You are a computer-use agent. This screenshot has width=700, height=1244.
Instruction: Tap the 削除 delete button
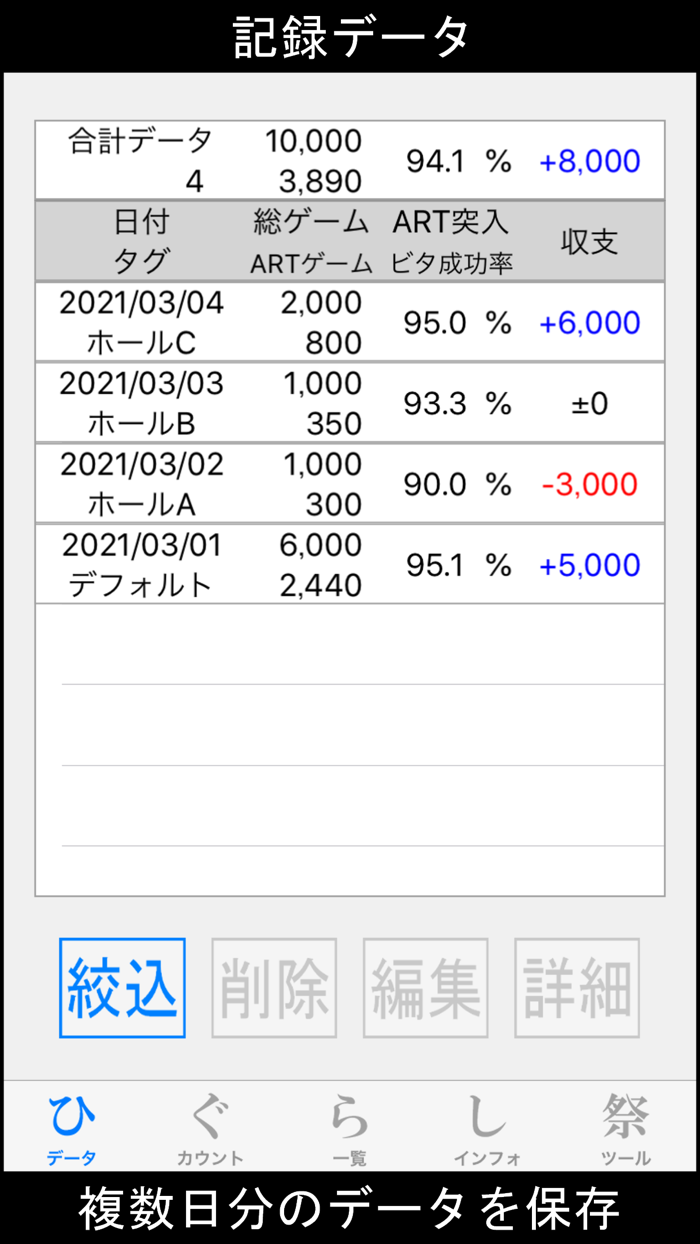(x=274, y=988)
